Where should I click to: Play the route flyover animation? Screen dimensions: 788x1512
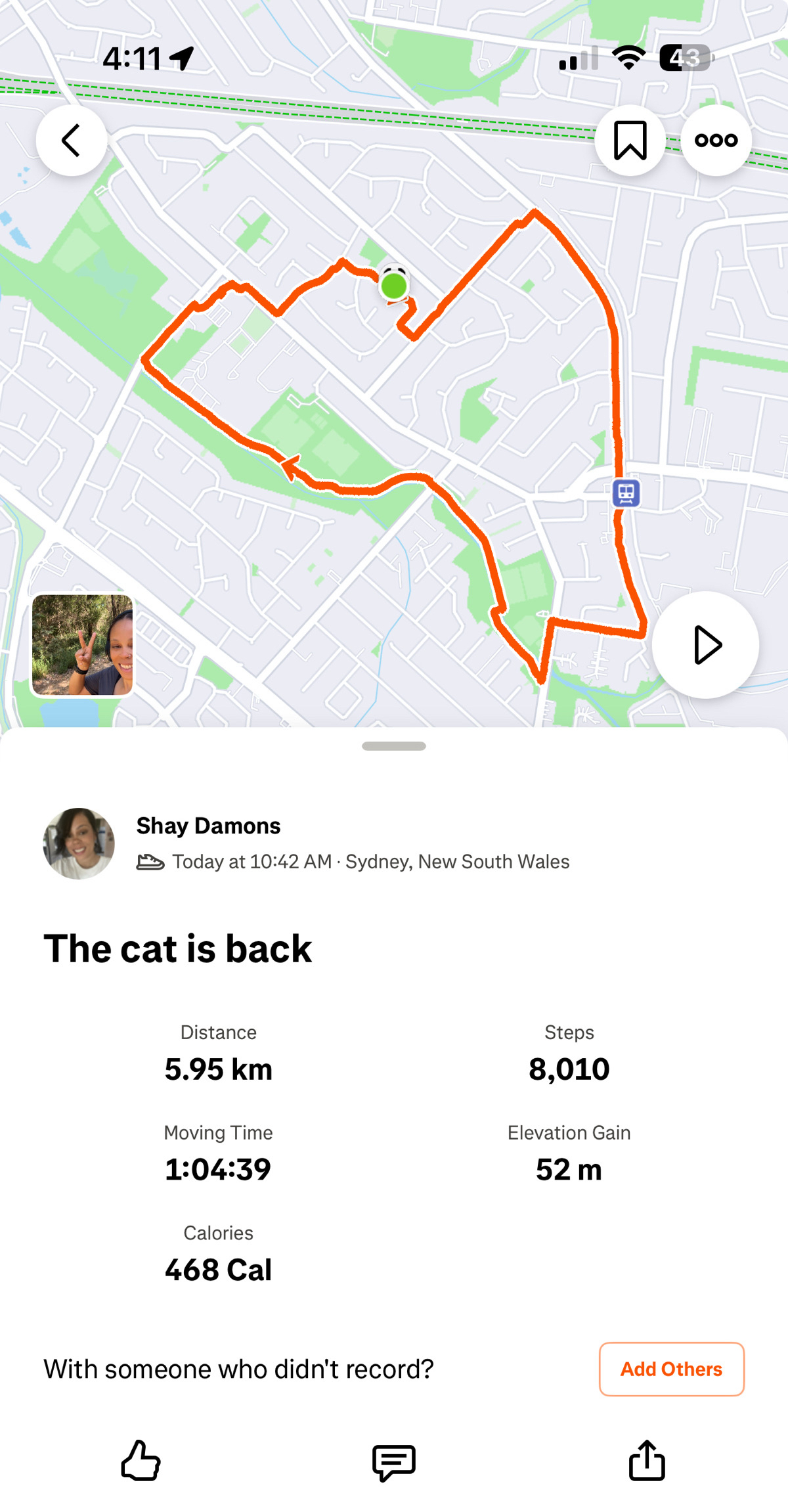click(705, 645)
